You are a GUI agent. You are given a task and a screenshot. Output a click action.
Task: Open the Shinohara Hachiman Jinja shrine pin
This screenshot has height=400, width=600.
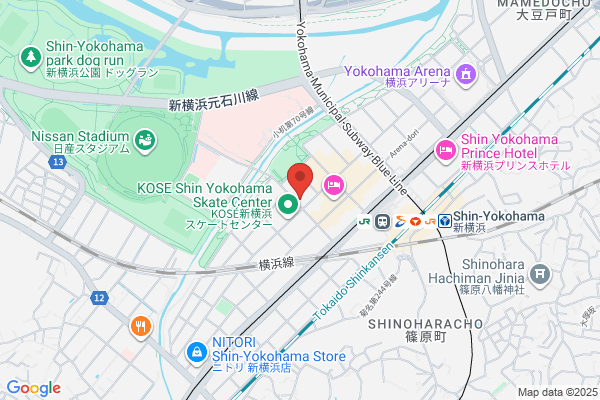[540, 275]
